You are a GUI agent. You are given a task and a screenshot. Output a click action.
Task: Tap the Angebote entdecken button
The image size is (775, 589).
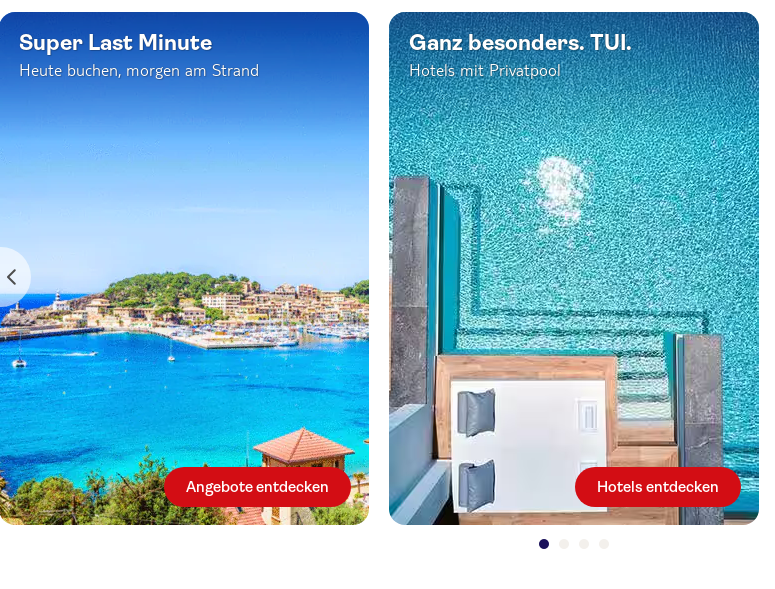tap(257, 487)
